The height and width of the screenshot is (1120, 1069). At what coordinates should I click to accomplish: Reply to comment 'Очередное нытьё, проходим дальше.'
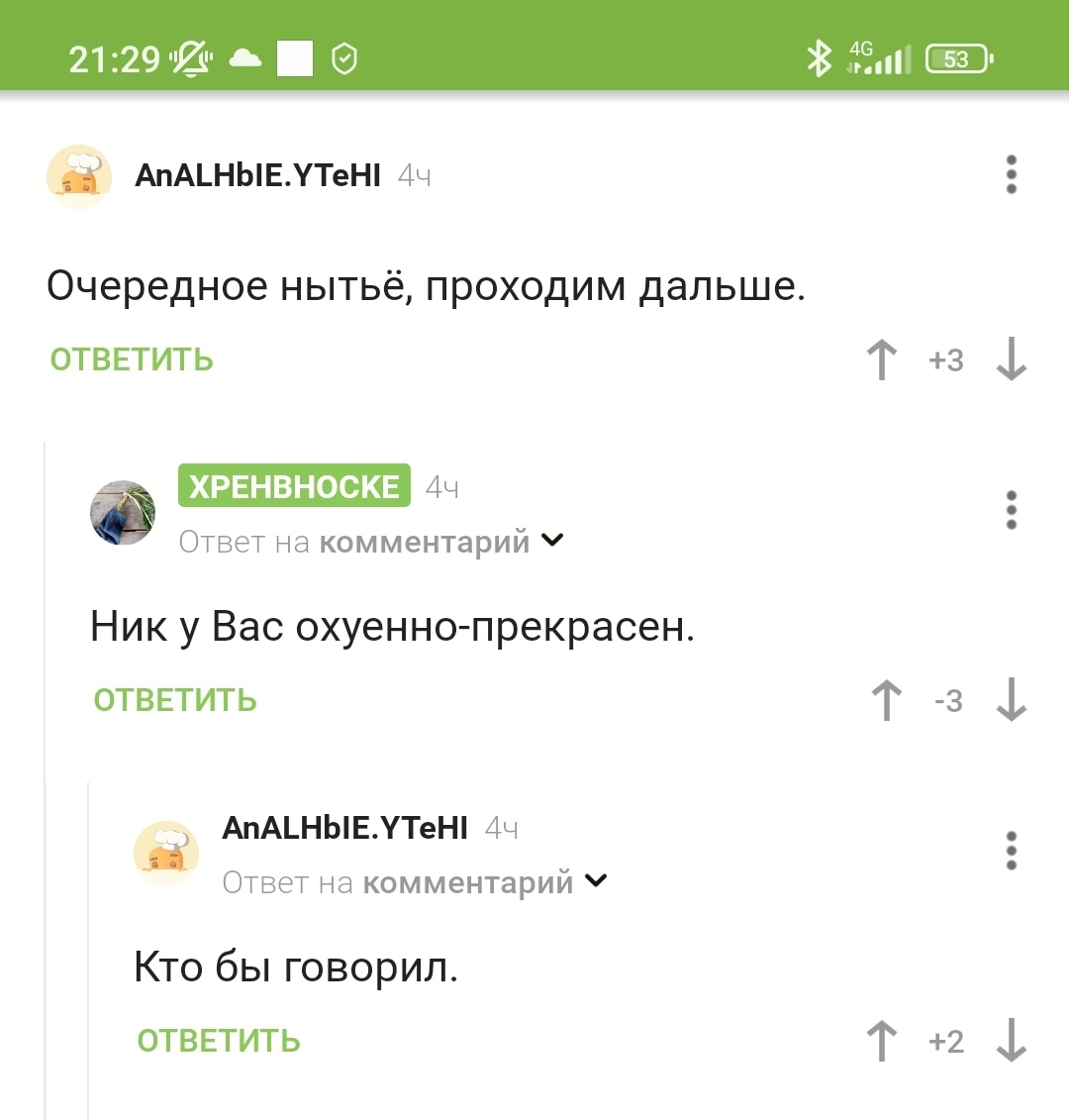coord(132,359)
